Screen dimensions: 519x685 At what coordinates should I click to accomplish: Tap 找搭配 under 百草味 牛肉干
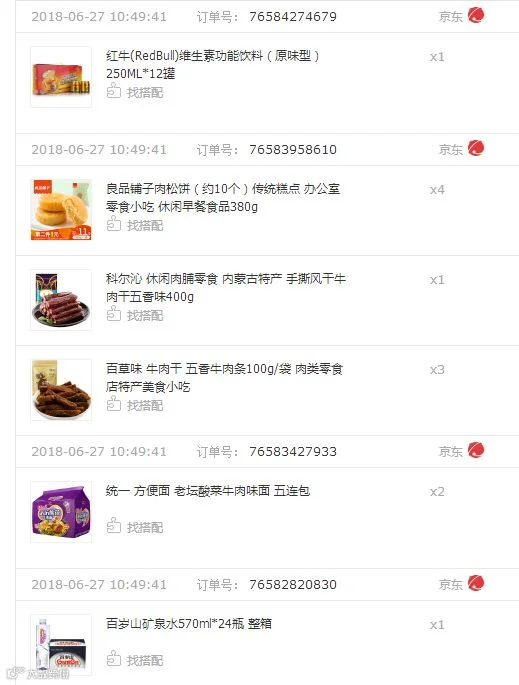tap(135, 405)
